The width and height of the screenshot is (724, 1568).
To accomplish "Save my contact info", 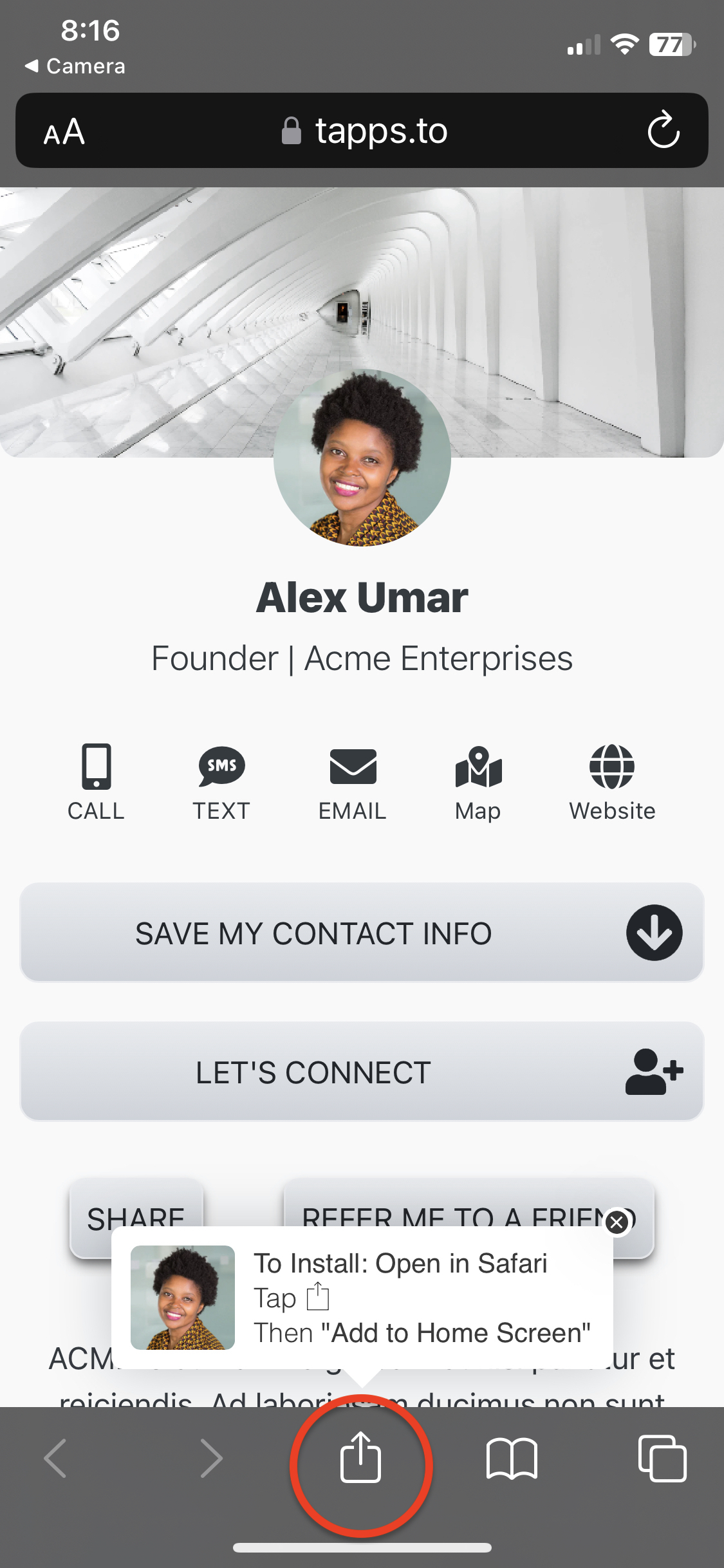I will click(362, 933).
